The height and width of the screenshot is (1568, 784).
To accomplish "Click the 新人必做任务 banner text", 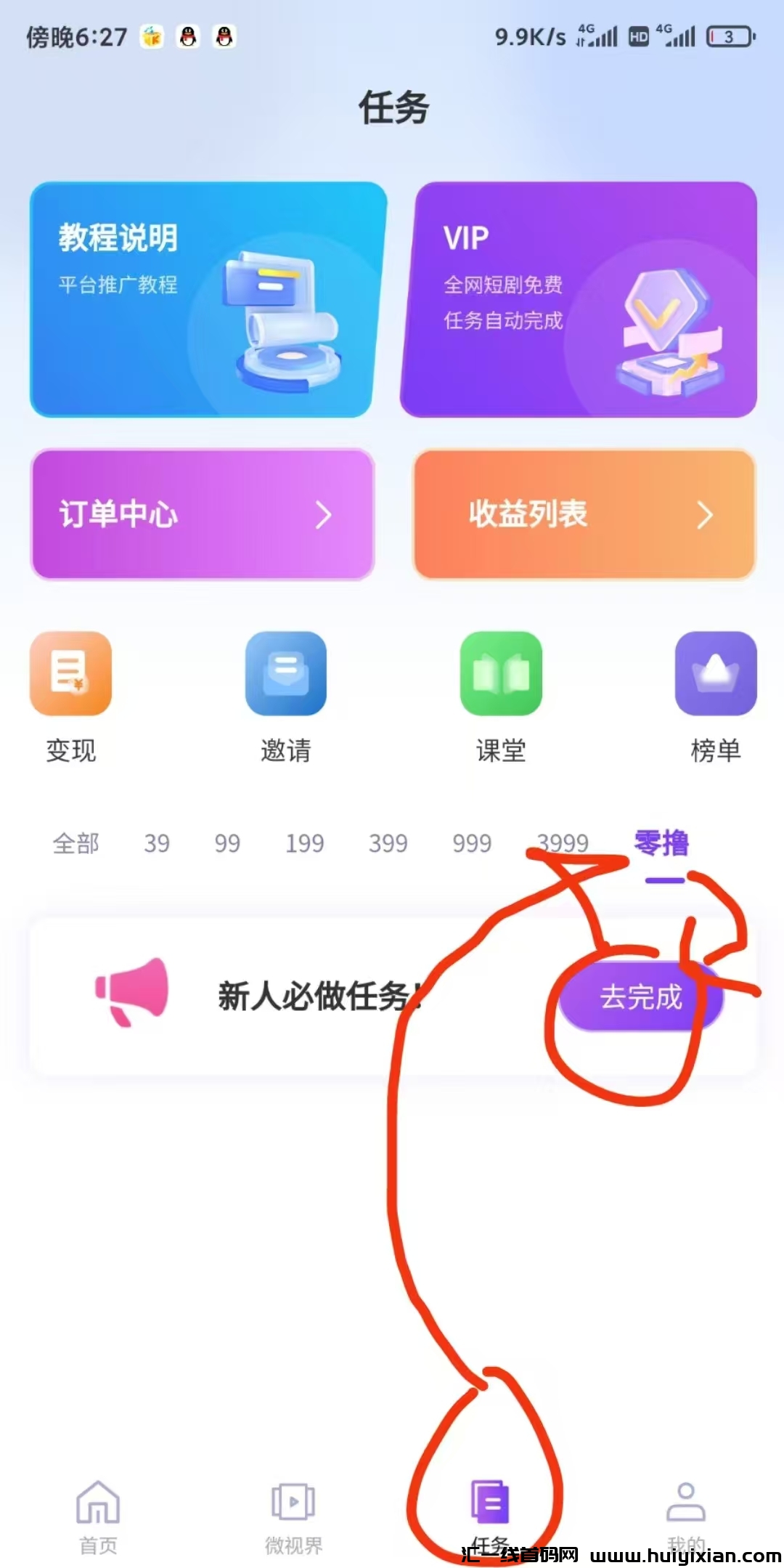I will (317, 996).
